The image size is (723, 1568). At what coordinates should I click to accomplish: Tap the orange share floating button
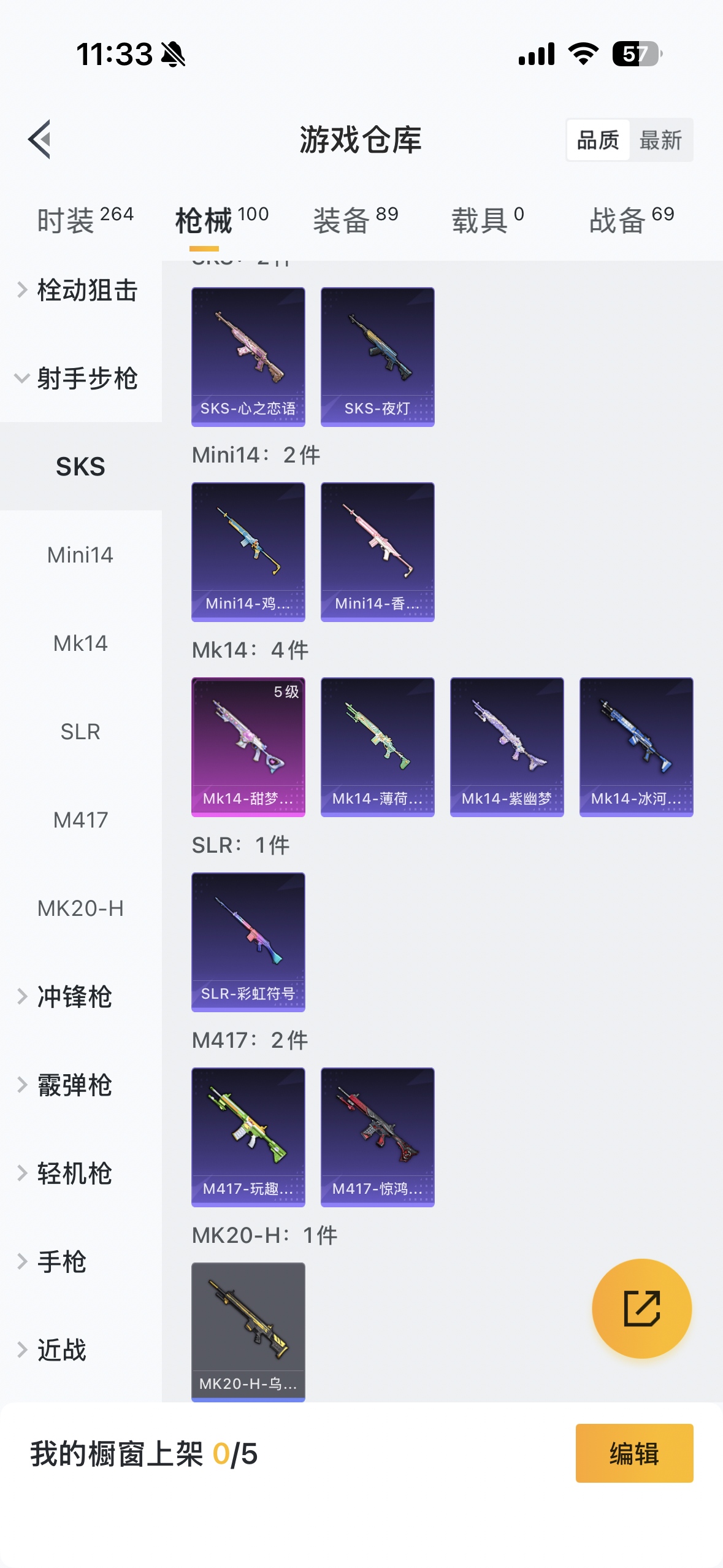pyautogui.click(x=641, y=1309)
